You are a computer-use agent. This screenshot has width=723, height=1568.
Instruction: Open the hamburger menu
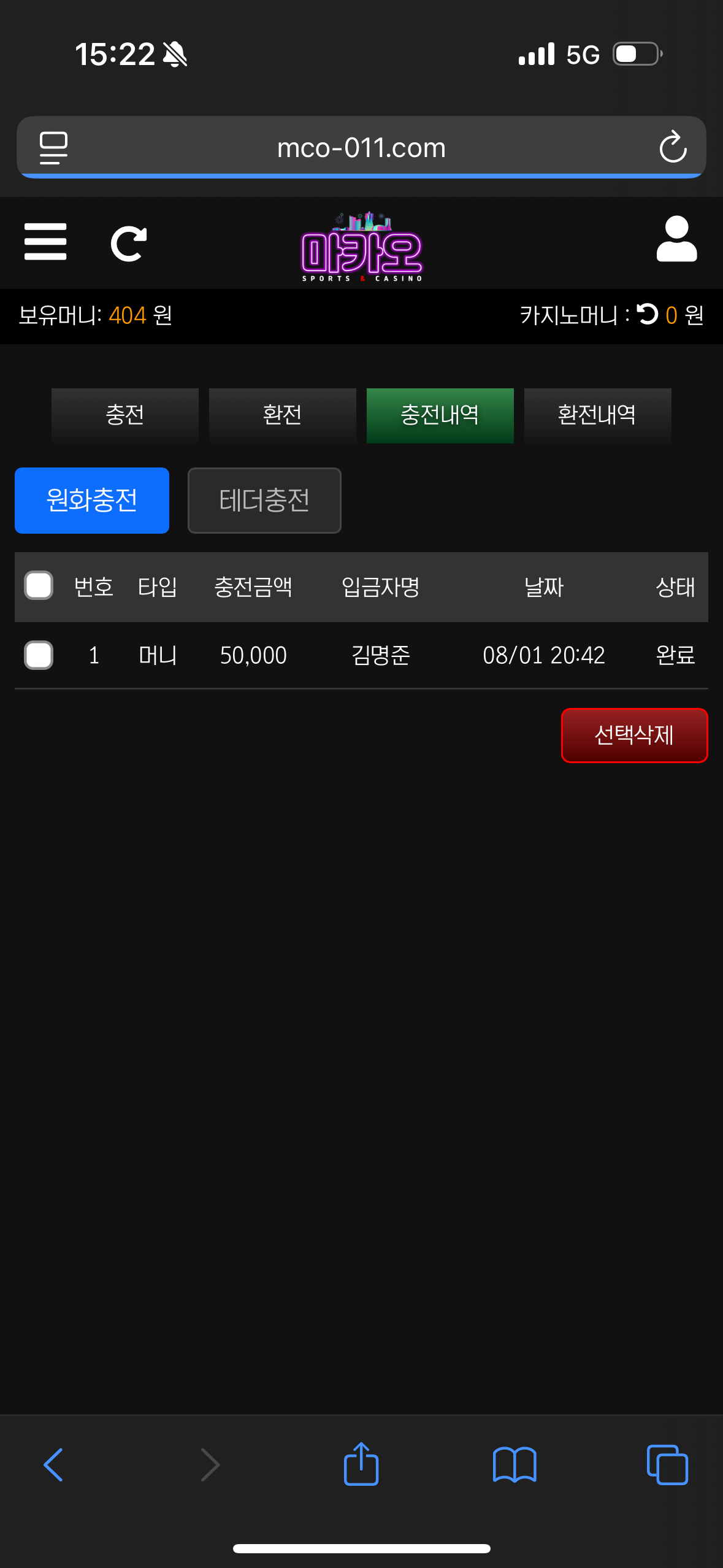pos(45,242)
